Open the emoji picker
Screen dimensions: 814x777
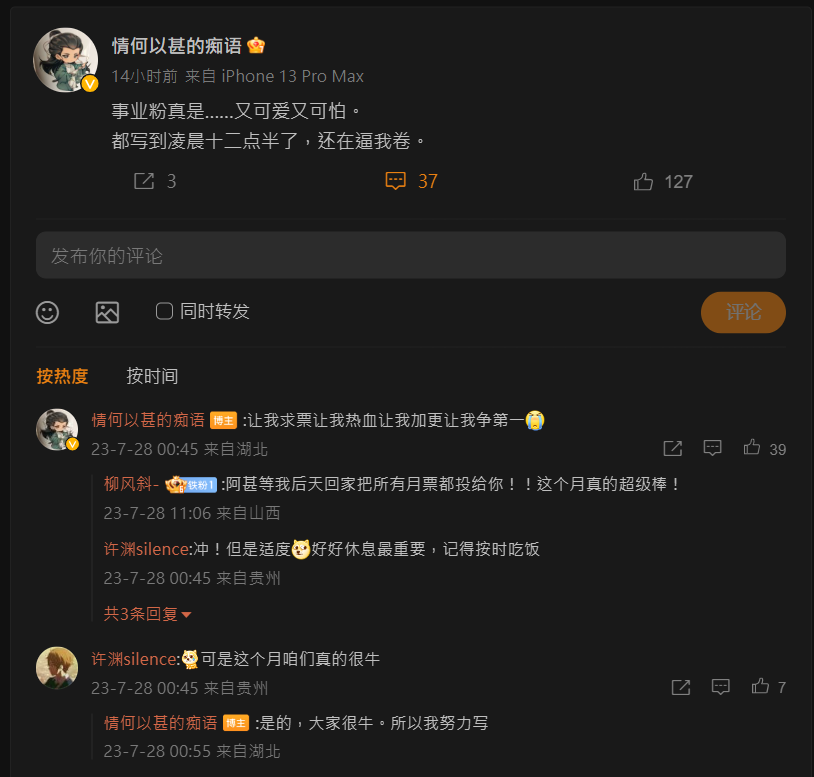(x=47, y=312)
